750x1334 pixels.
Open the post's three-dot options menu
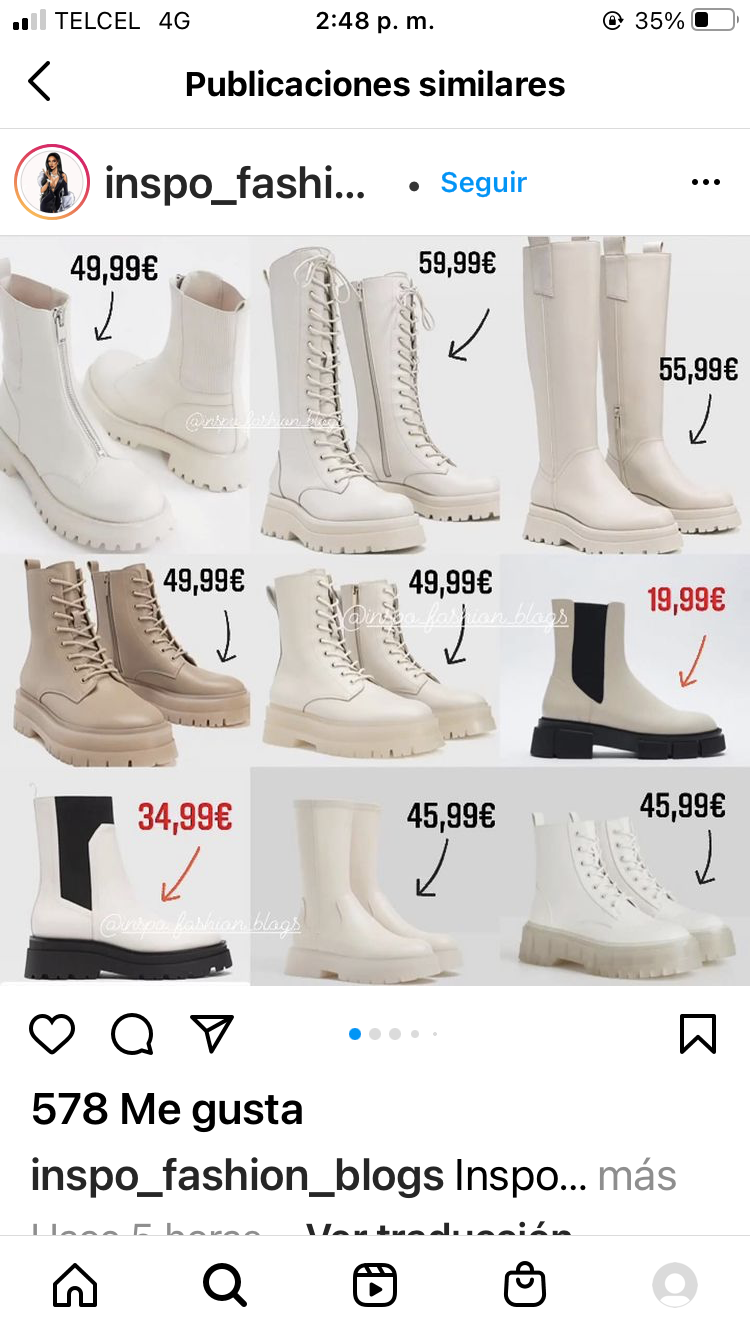[705, 183]
